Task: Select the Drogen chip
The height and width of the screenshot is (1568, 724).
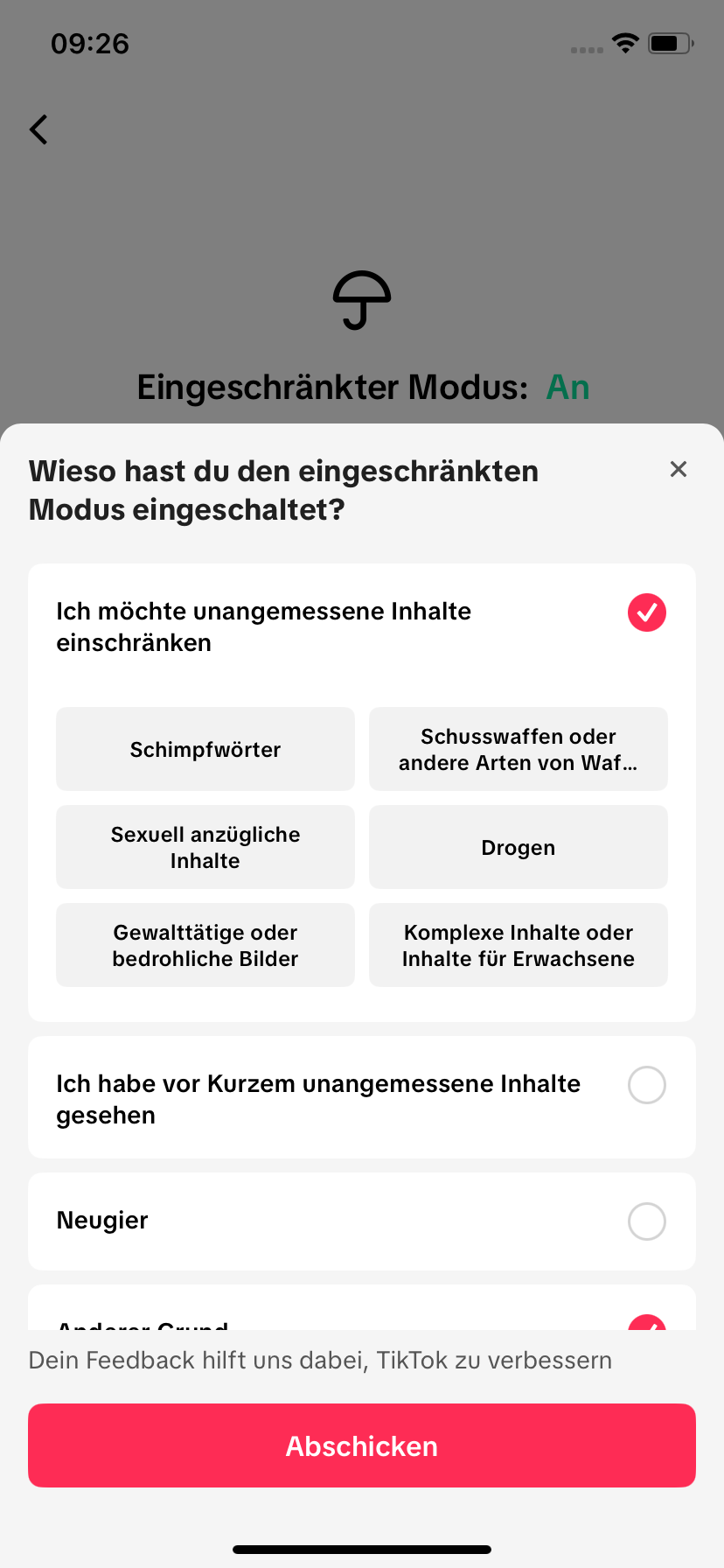Action: pyautogui.click(x=519, y=847)
